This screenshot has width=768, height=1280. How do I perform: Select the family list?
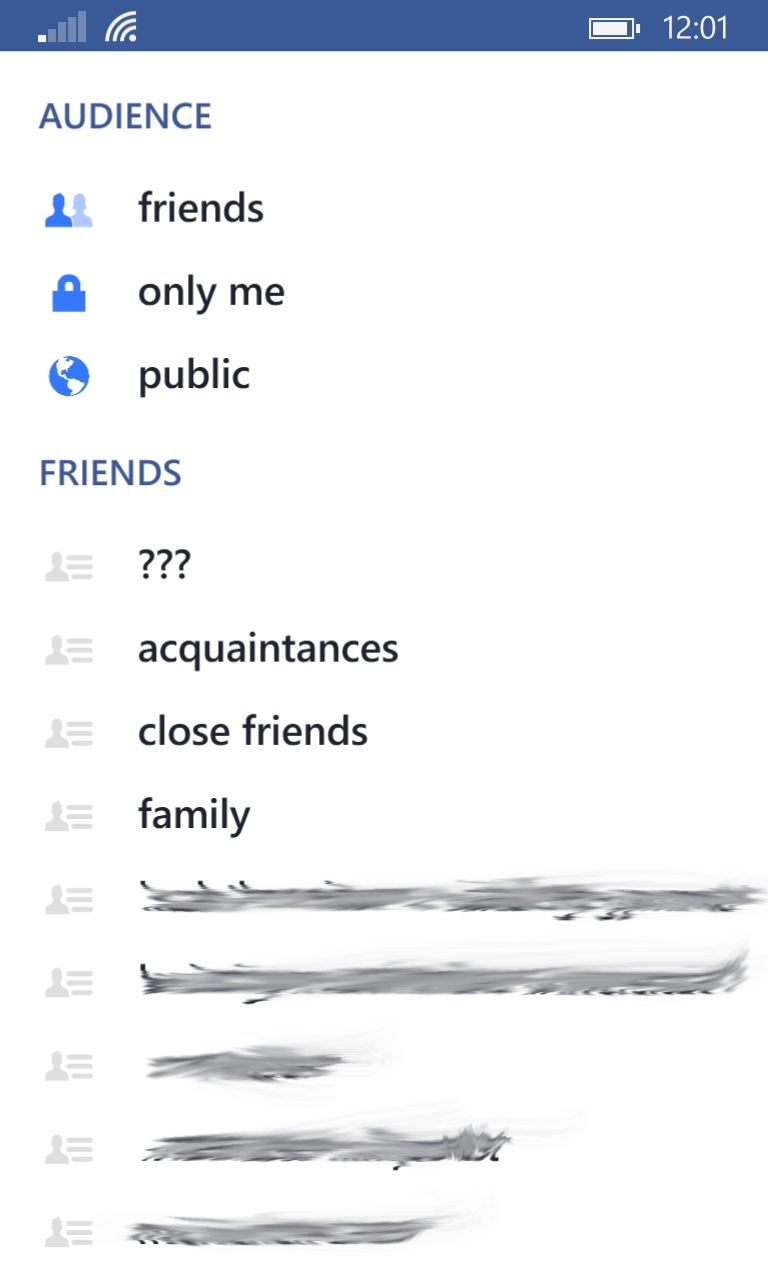[x=384, y=816]
